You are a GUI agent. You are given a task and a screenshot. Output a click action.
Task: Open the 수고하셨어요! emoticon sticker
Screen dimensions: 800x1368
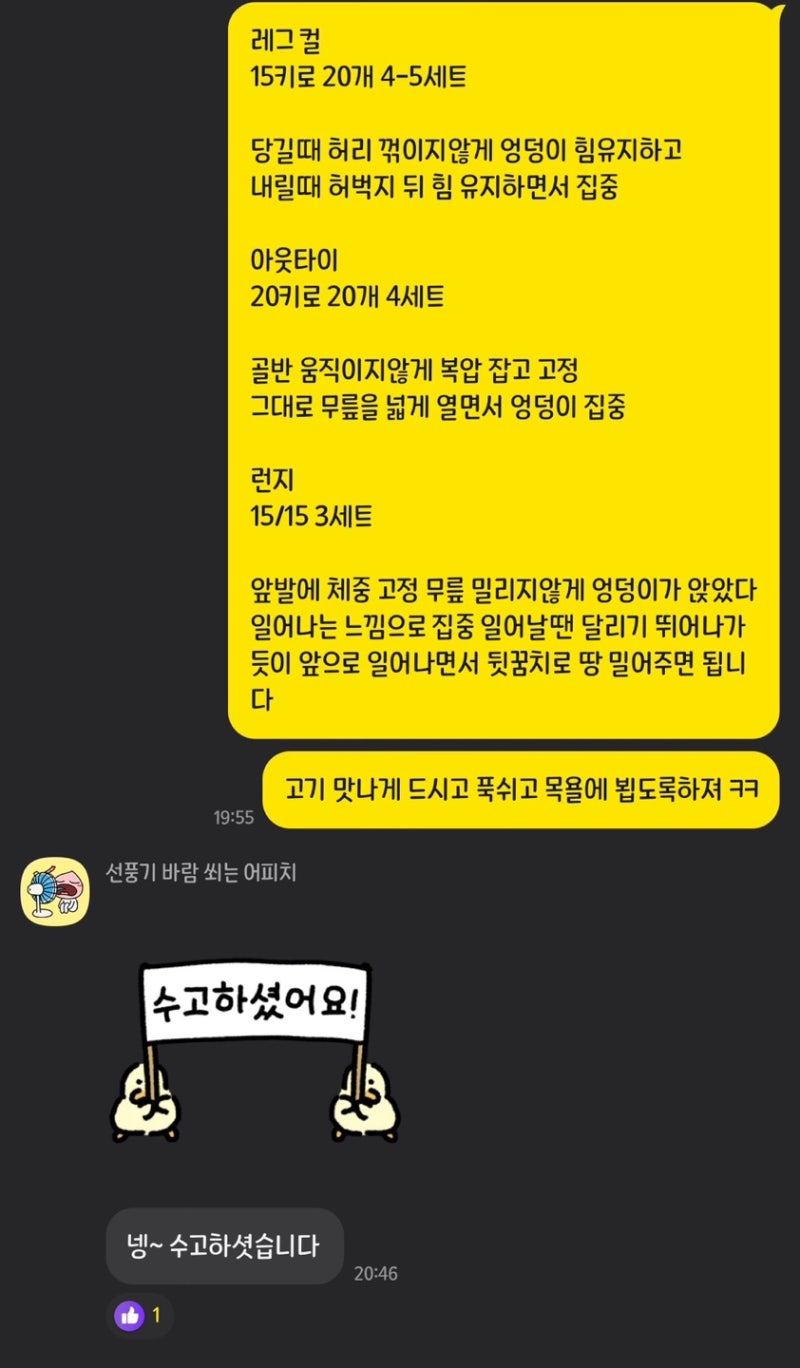[254, 1050]
